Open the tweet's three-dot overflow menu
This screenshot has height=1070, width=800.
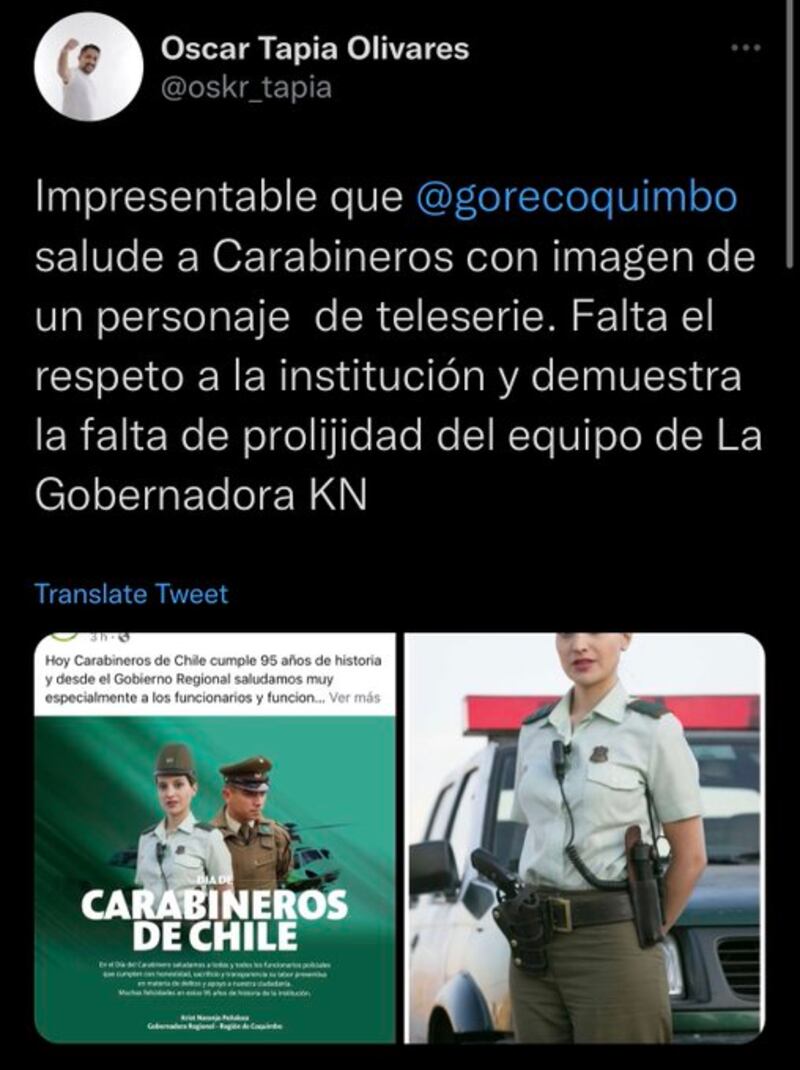pyautogui.click(x=745, y=47)
